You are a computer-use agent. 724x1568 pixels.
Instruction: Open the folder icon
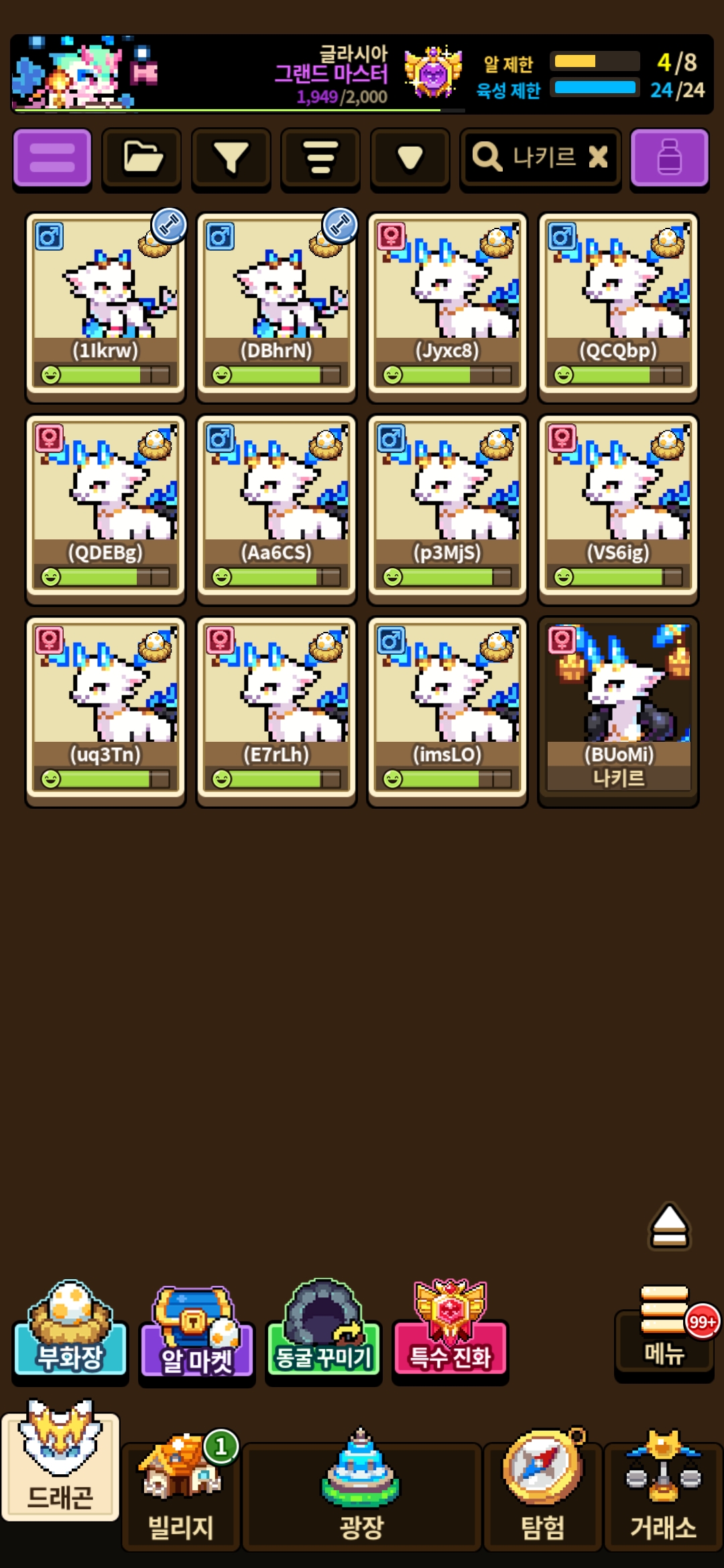141,158
